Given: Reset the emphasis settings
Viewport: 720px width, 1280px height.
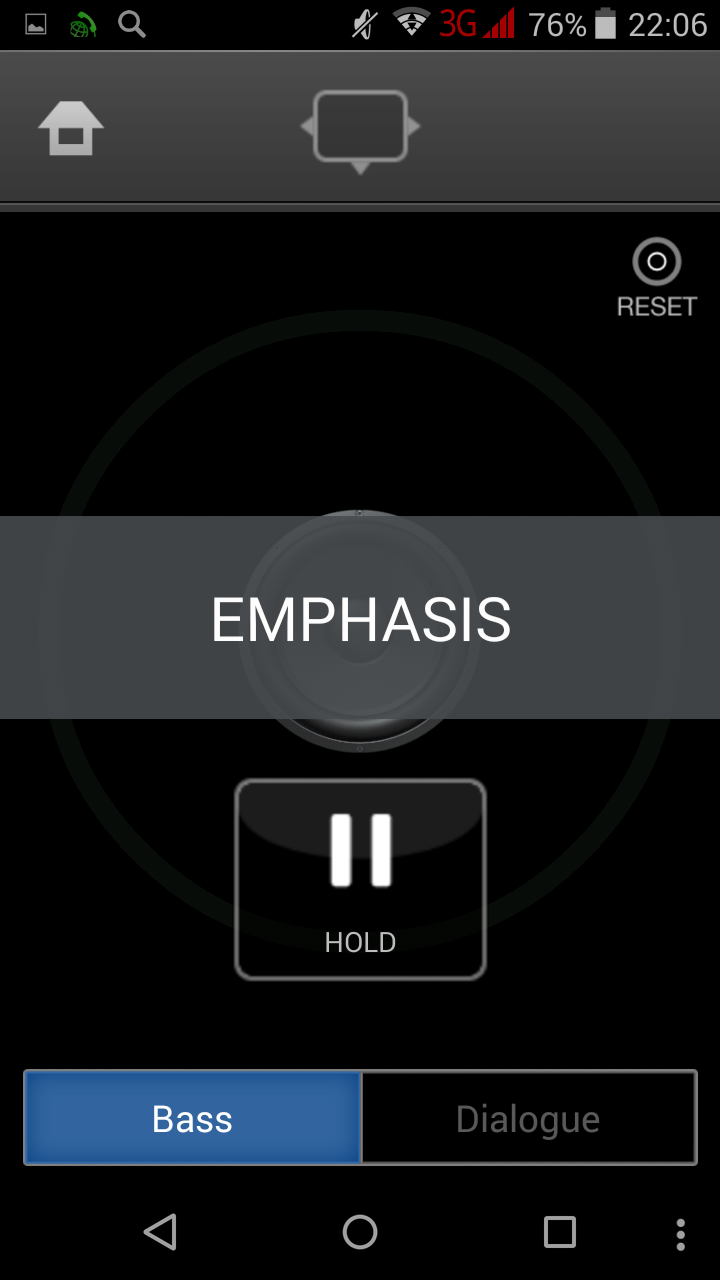Looking at the screenshot, I should tap(656, 277).
